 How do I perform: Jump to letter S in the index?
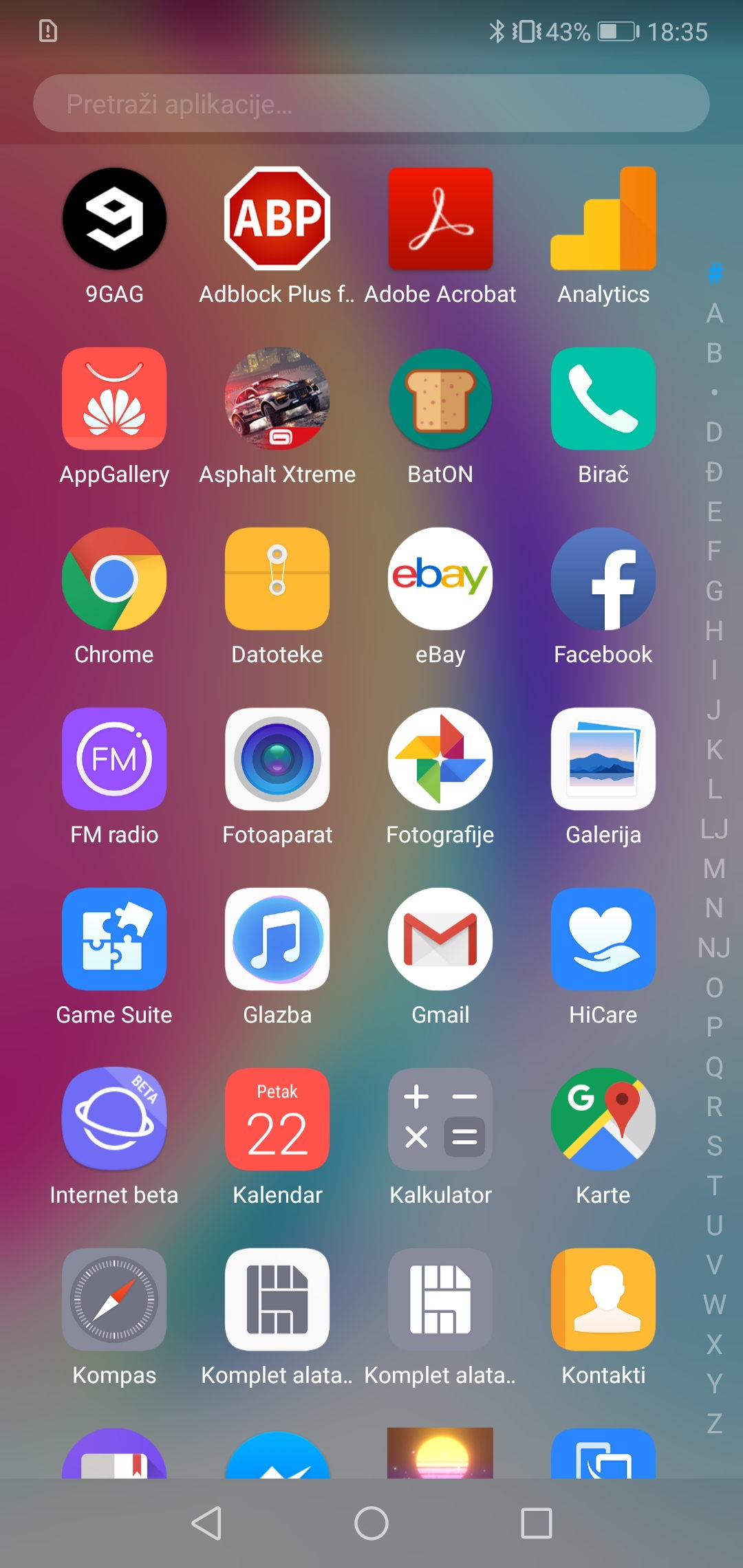[x=714, y=1146]
